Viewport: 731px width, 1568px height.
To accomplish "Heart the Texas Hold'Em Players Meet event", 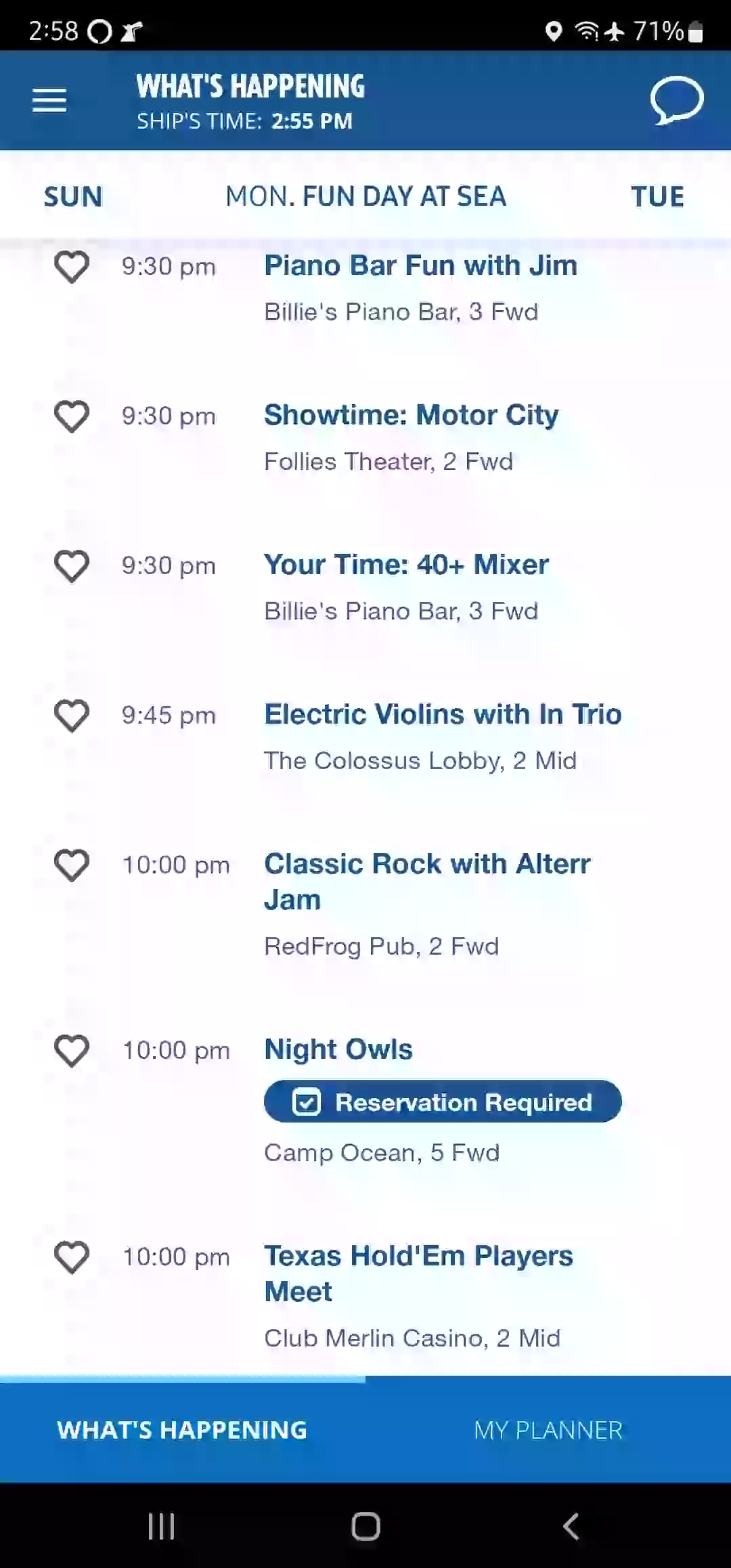I will (x=72, y=1257).
